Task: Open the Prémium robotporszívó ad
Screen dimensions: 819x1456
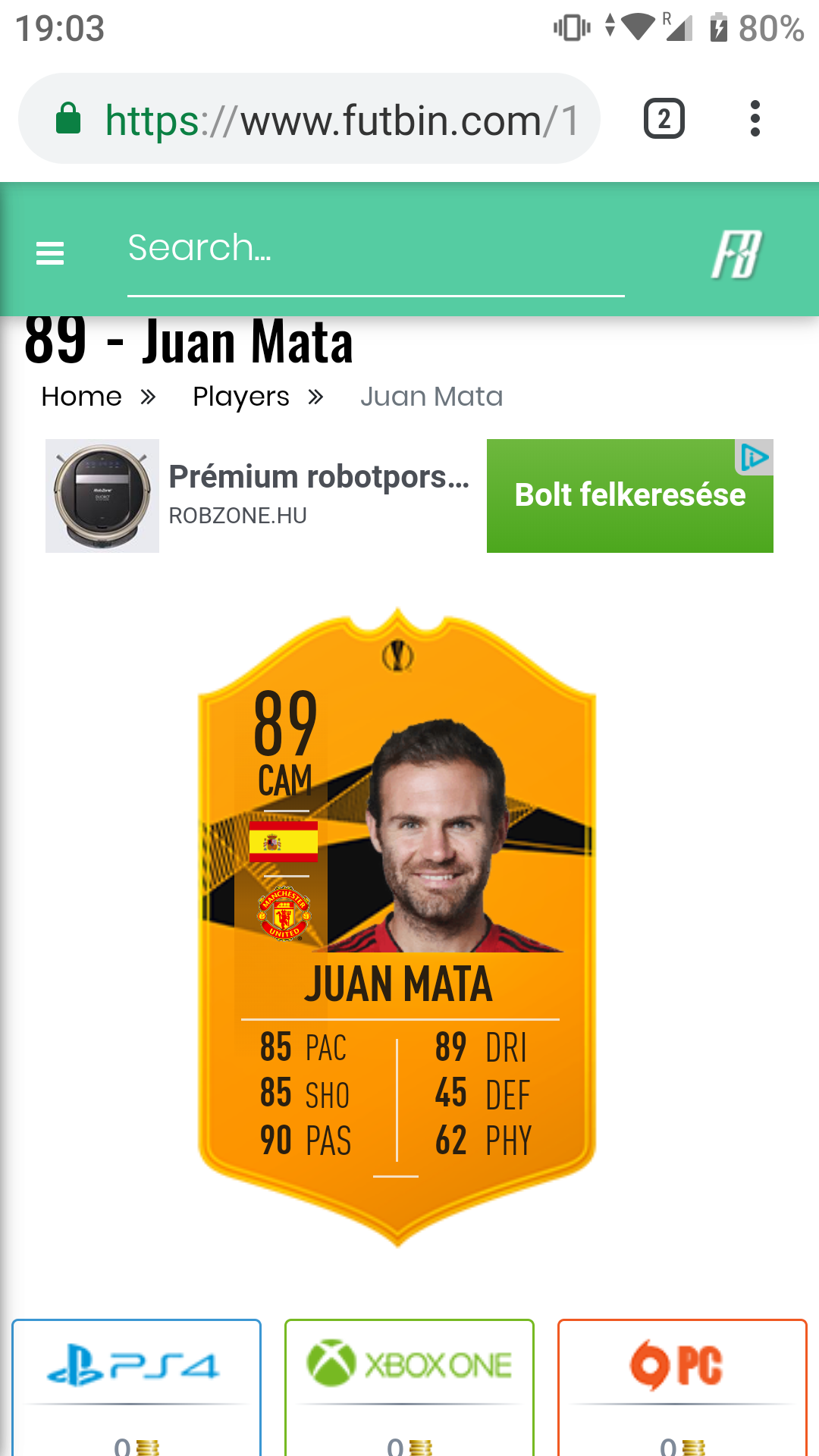Action: coord(318,477)
